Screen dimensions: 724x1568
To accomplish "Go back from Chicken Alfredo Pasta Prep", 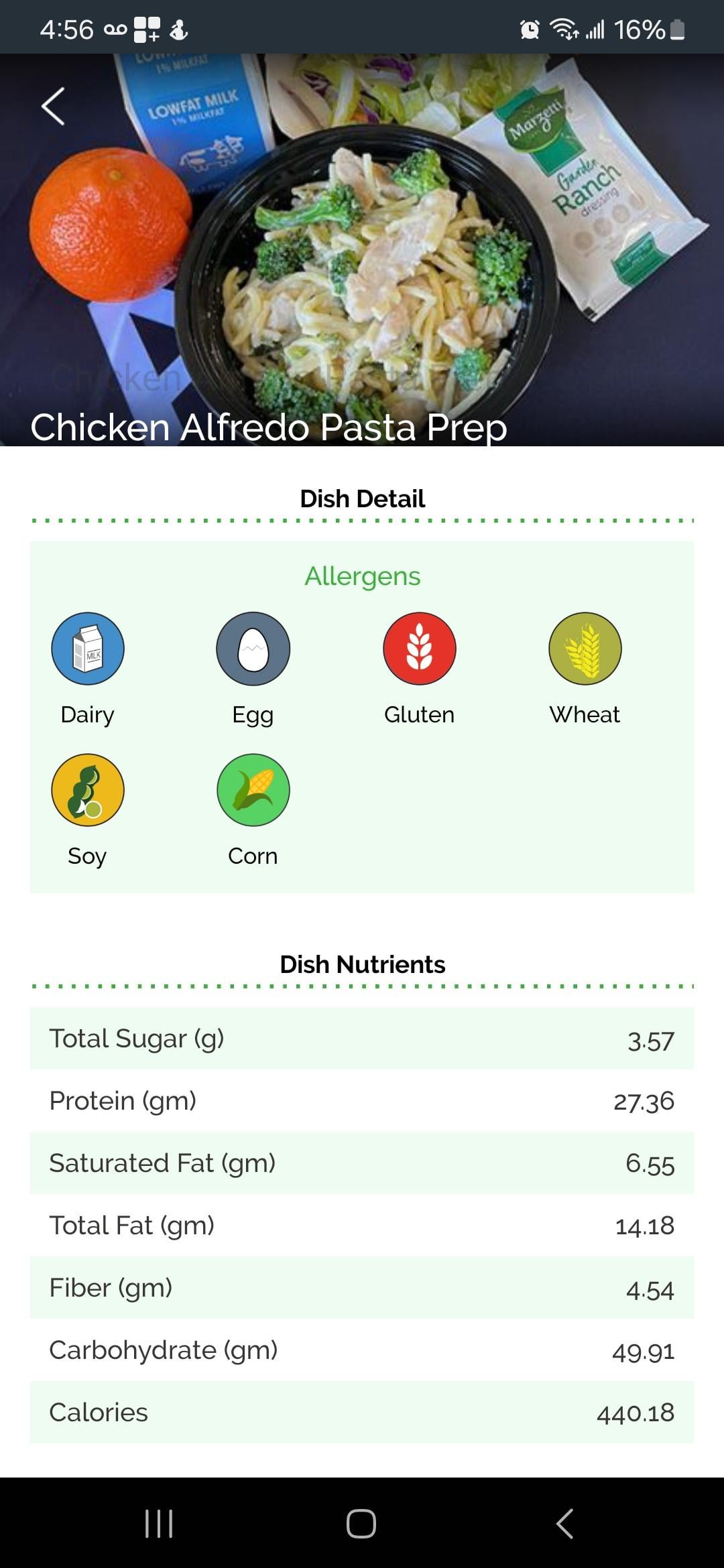I will tap(54, 107).
